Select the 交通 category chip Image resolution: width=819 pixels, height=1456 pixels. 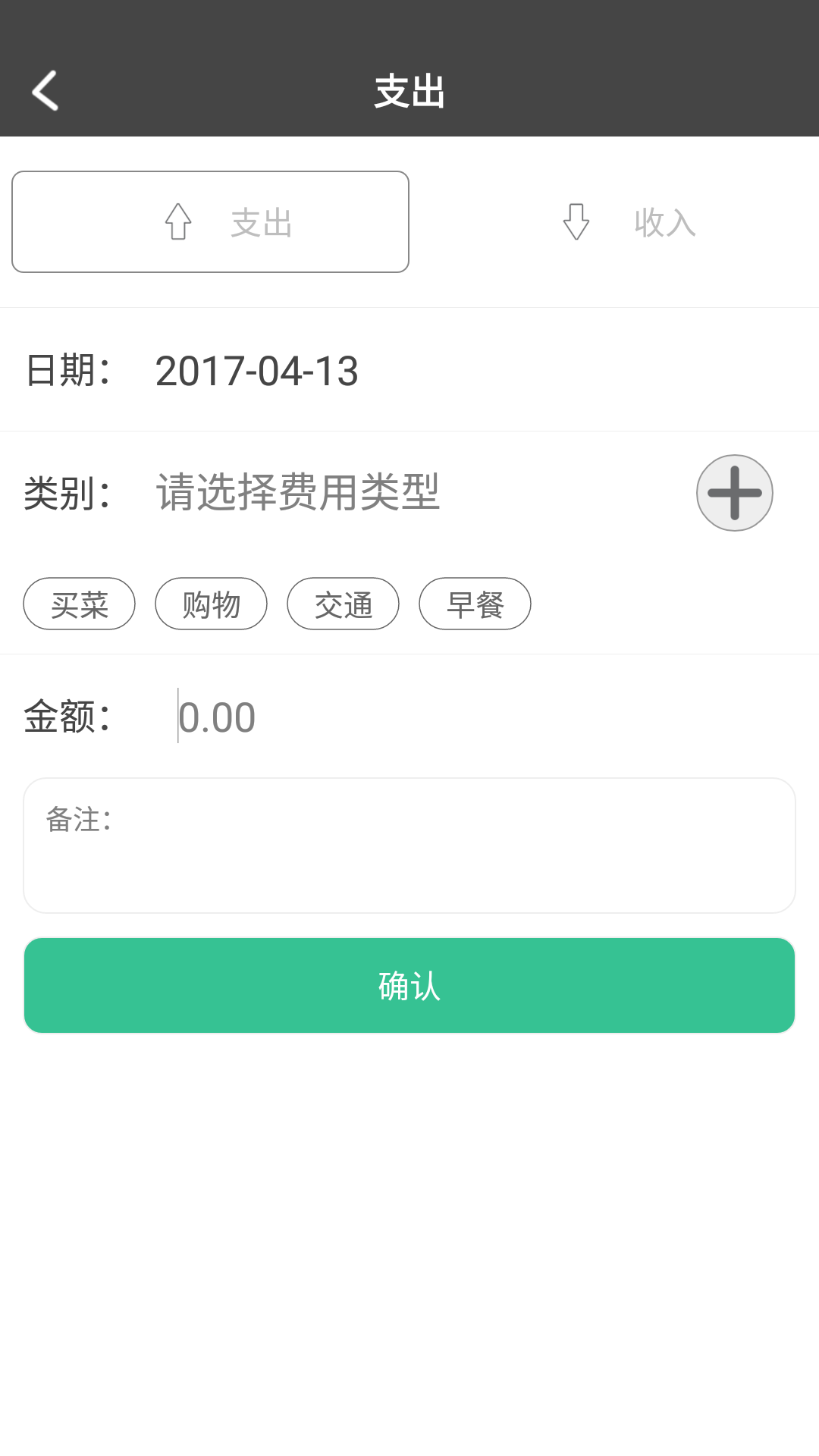point(342,603)
